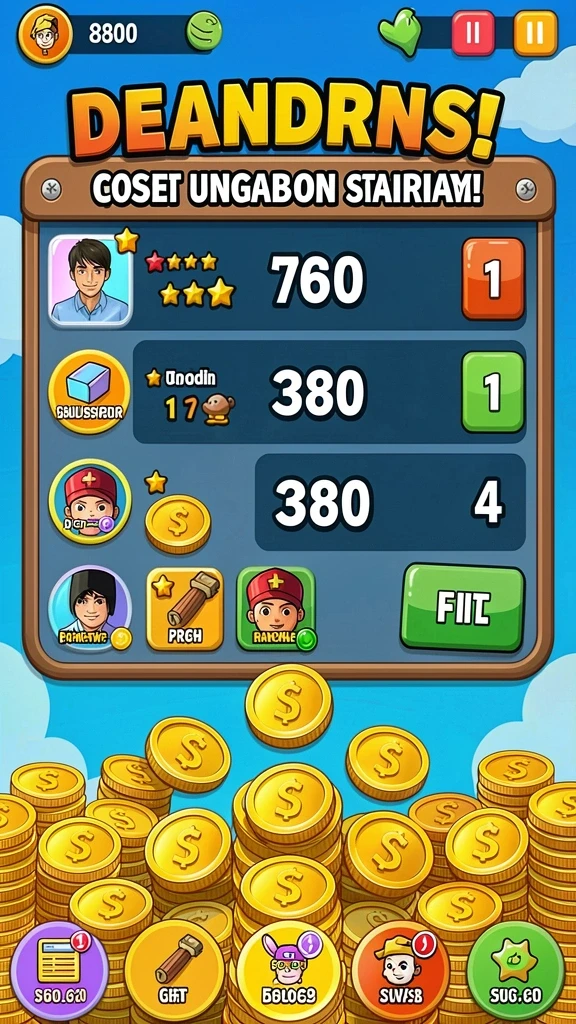Switch to the GIHT hammer tab
The width and height of the screenshot is (576, 1024).
click(x=174, y=970)
